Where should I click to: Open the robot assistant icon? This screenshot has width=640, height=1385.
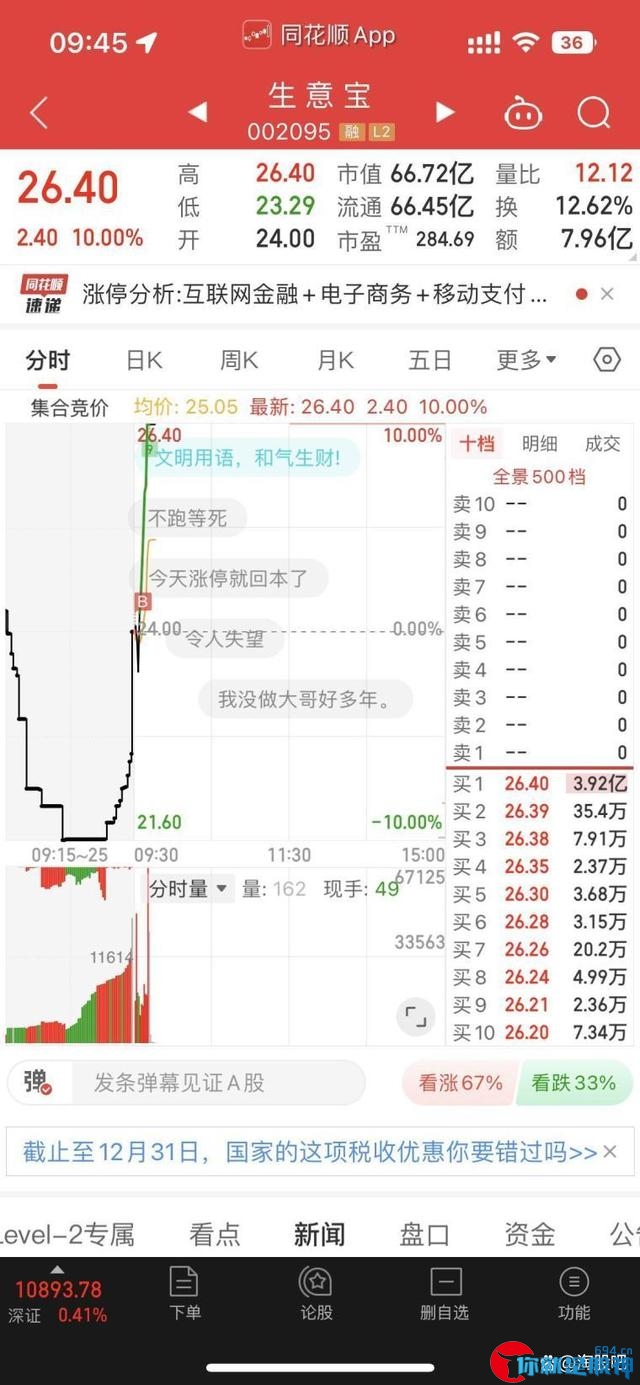(x=522, y=113)
